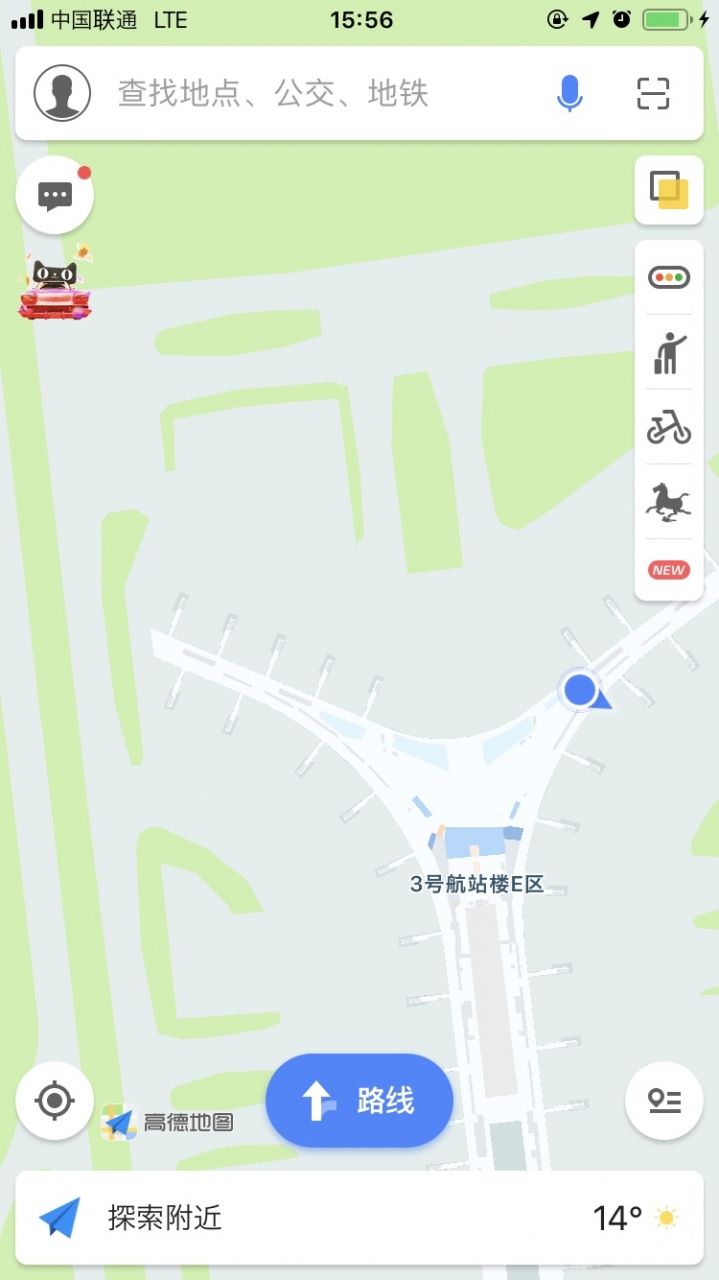Open the messages bubble icon
This screenshot has height=1280, width=719.
click(x=55, y=195)
